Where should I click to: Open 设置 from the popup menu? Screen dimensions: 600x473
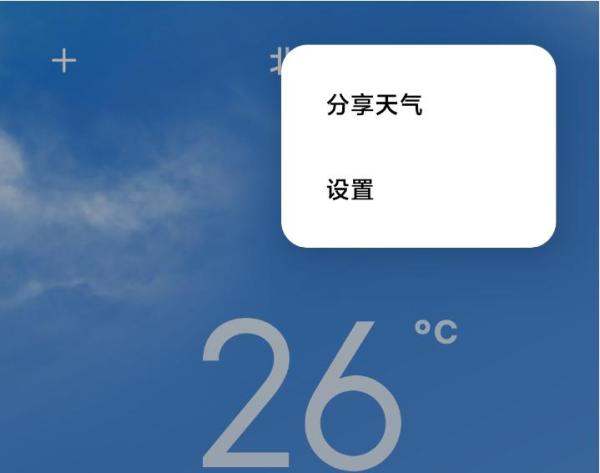[350, 190]
